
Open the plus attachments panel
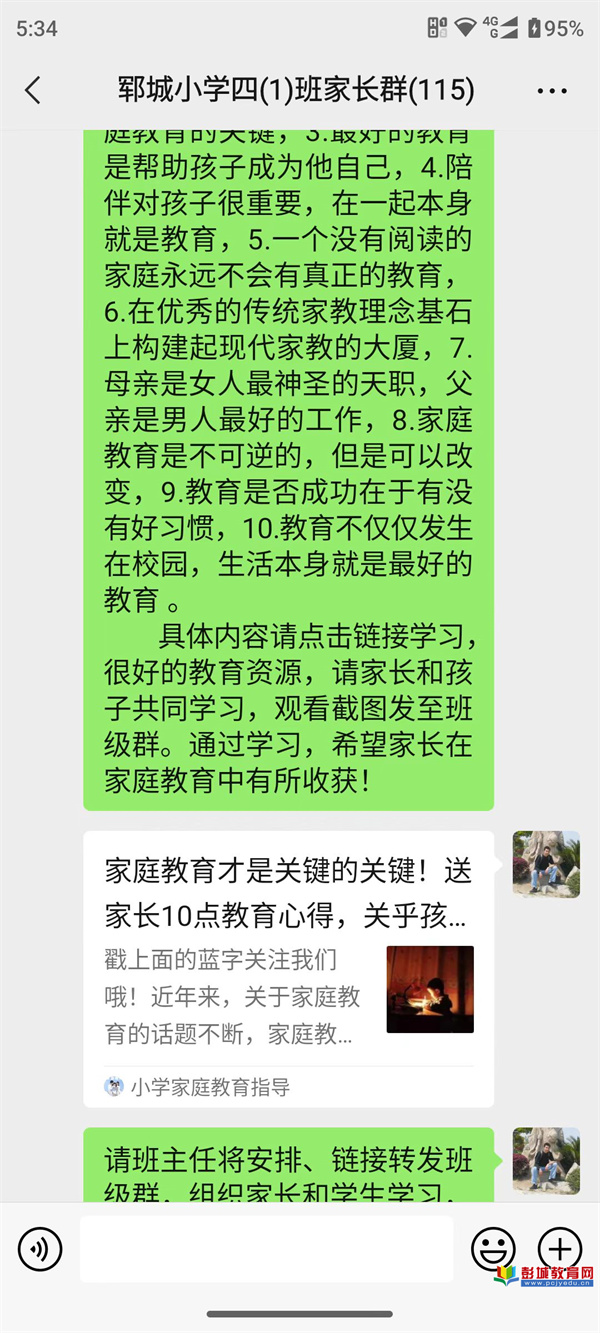click(x=560, y=1248)
